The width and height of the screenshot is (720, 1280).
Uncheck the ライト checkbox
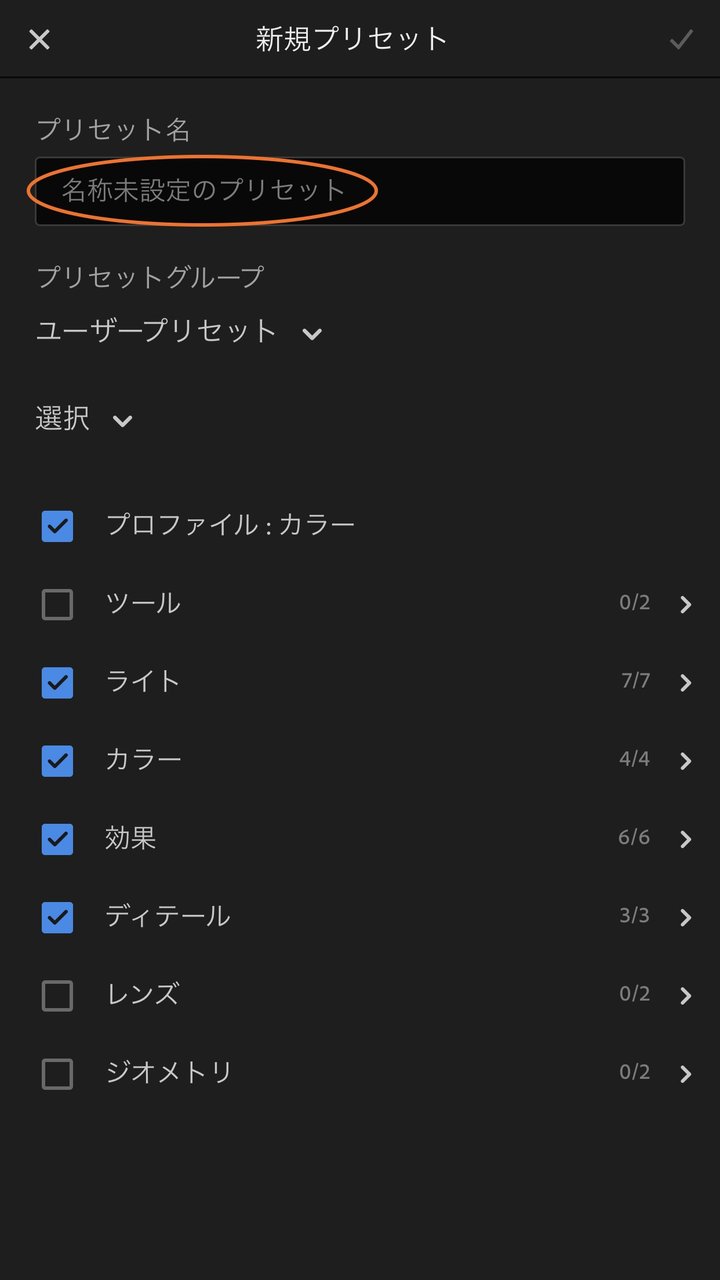pyautogui.click(x=57, y=682)
